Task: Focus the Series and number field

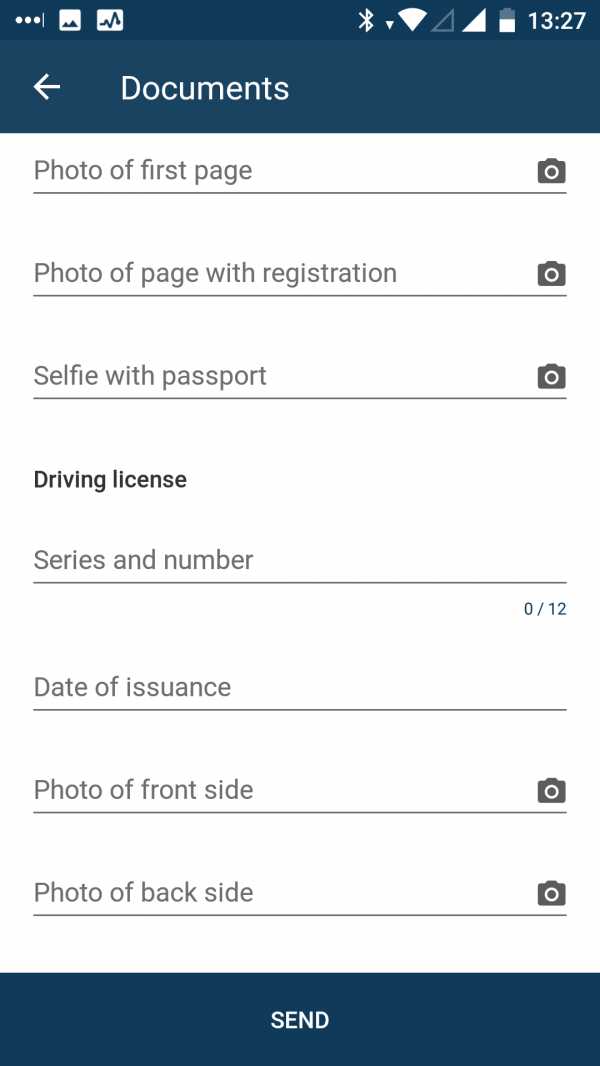Action: (300, 561)
